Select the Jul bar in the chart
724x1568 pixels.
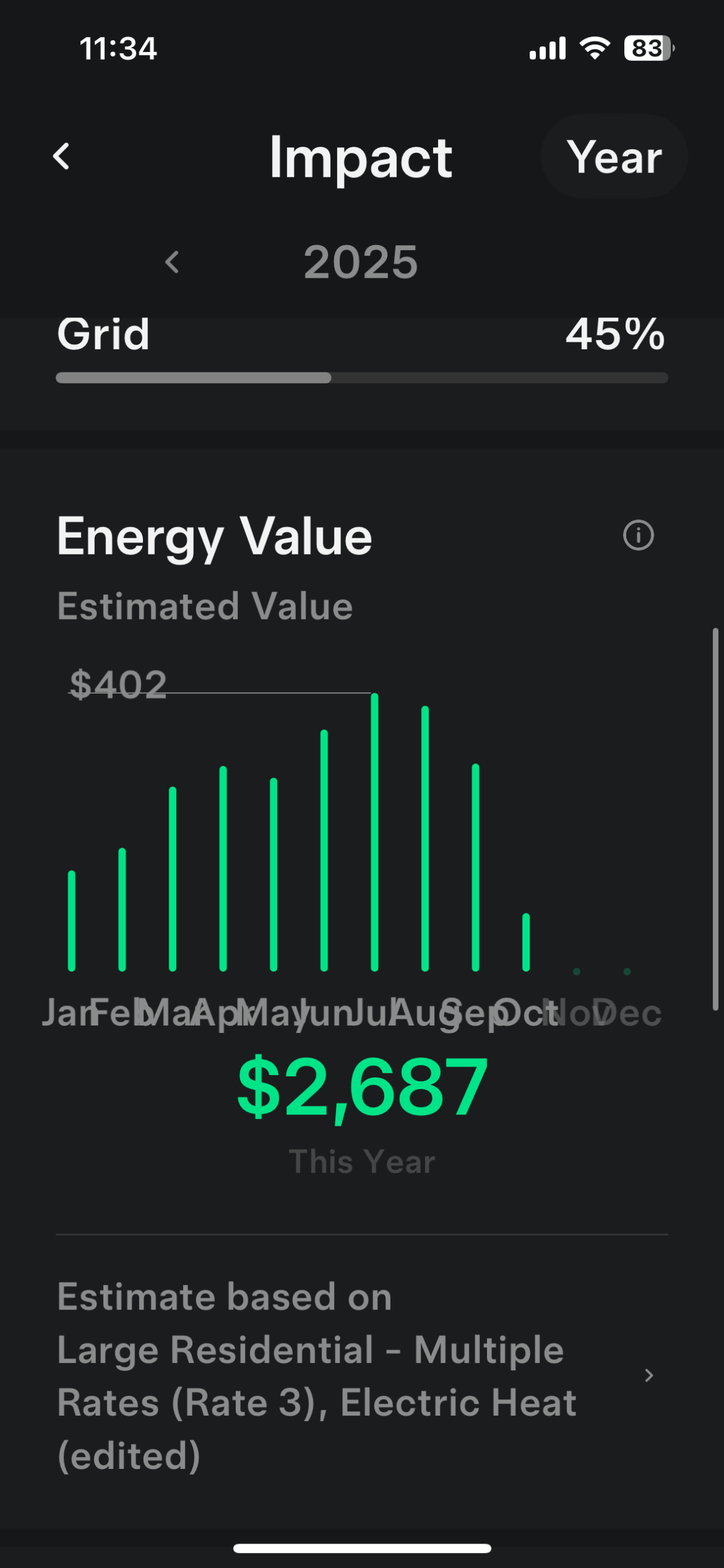[x=374, y=833]
